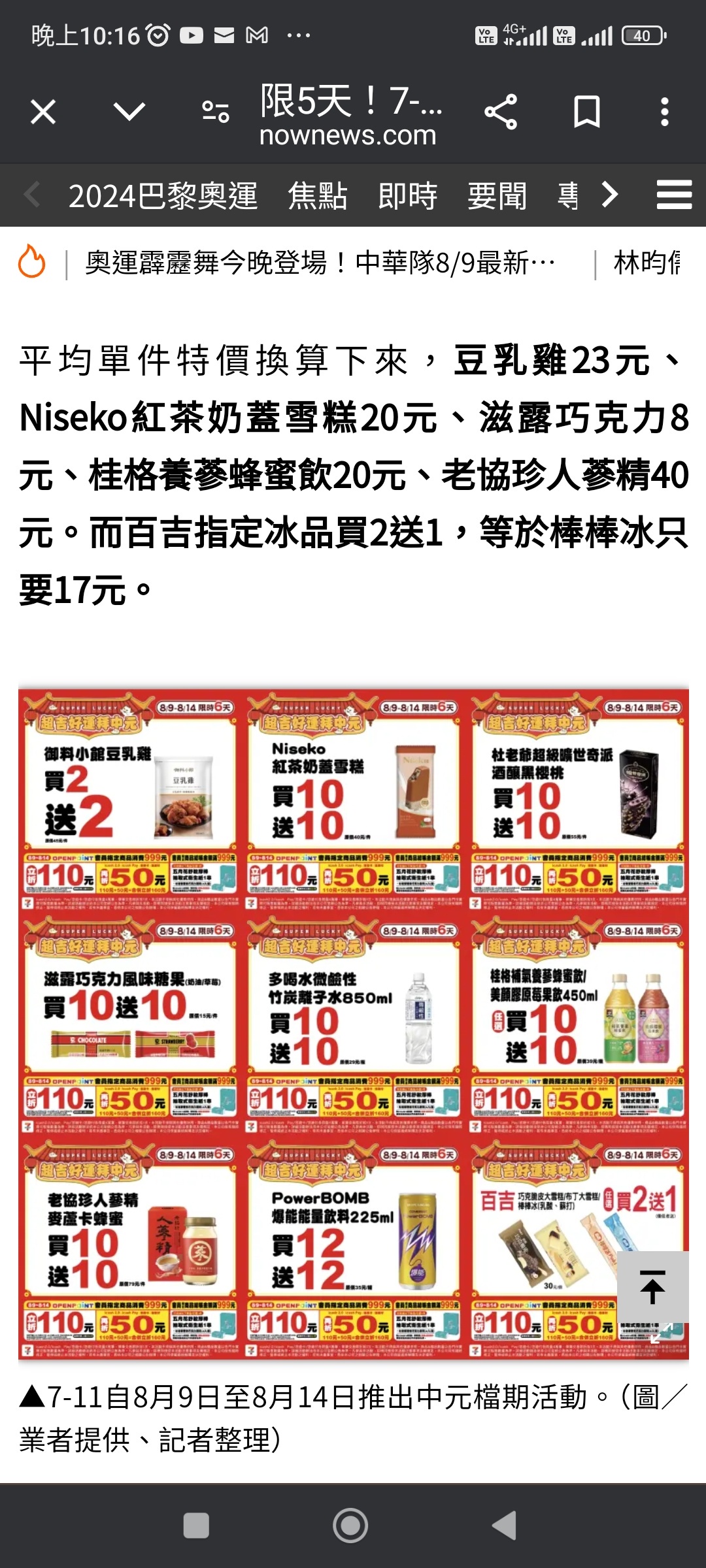The height and width of the screenshot is (1568, 706).
Task: Show more categories with the right arrow
Action: (x=609, y=195)
